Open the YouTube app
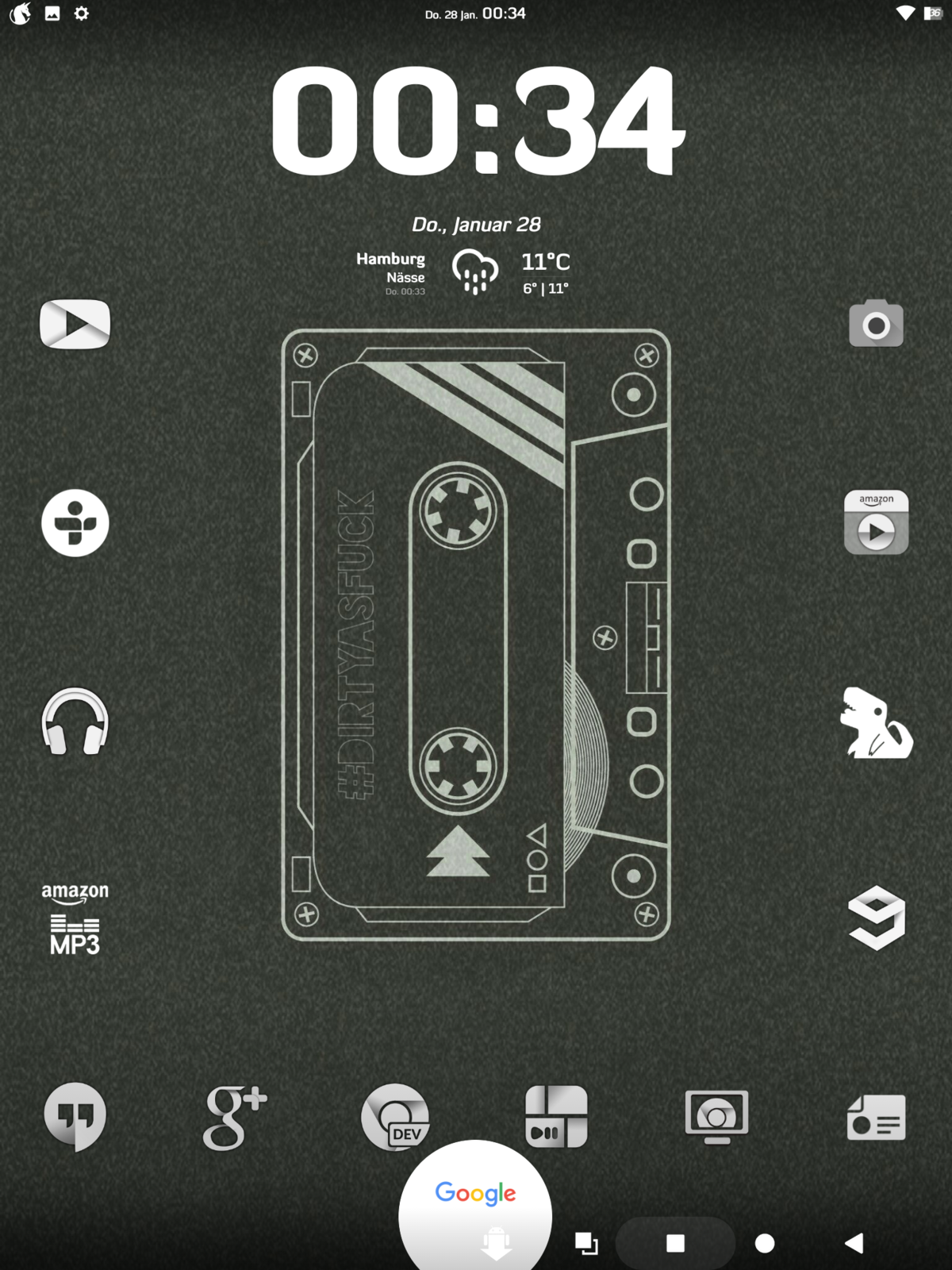The width and height of the screenshot is (952, 1270). pyautogui.click(x=75, y=324)
